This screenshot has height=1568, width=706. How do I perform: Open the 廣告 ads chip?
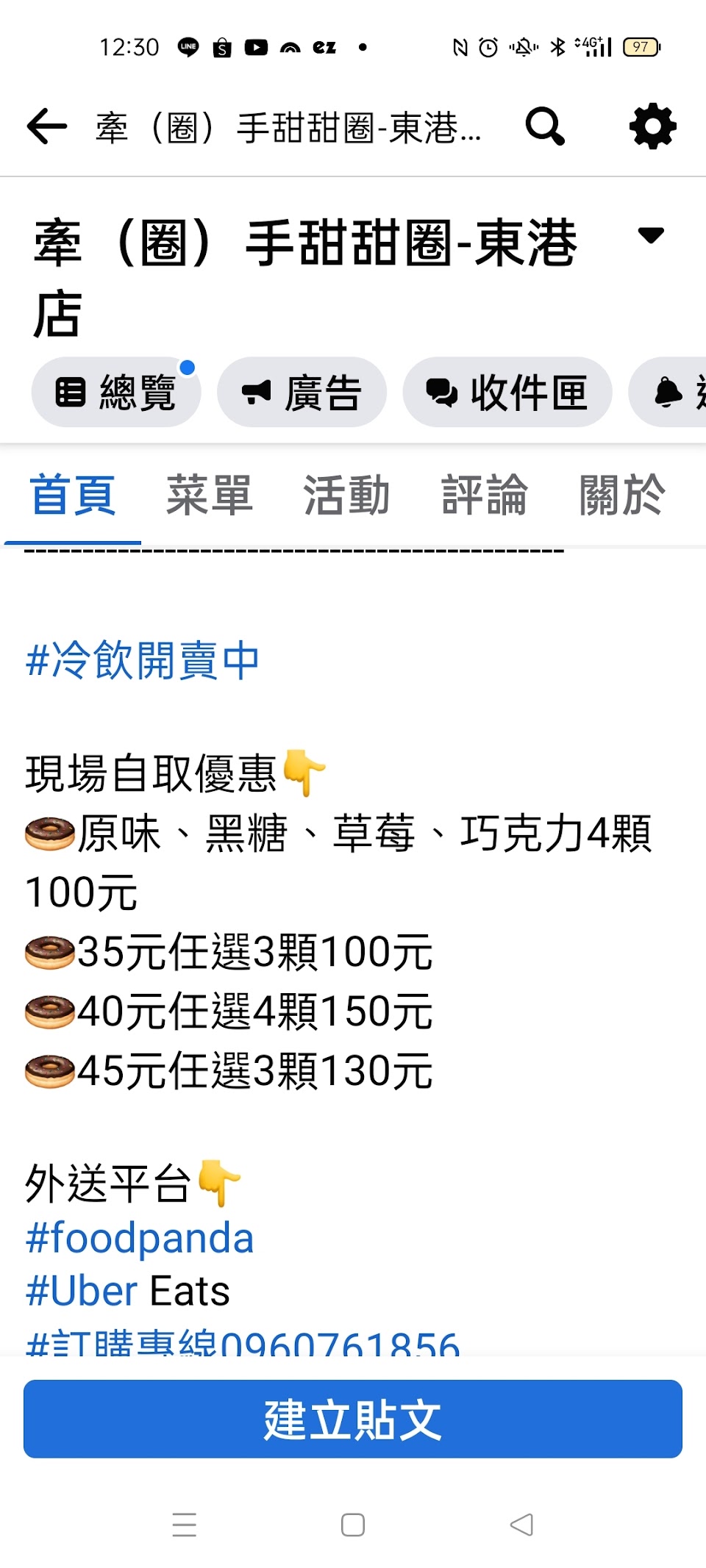tap(302, 393)
